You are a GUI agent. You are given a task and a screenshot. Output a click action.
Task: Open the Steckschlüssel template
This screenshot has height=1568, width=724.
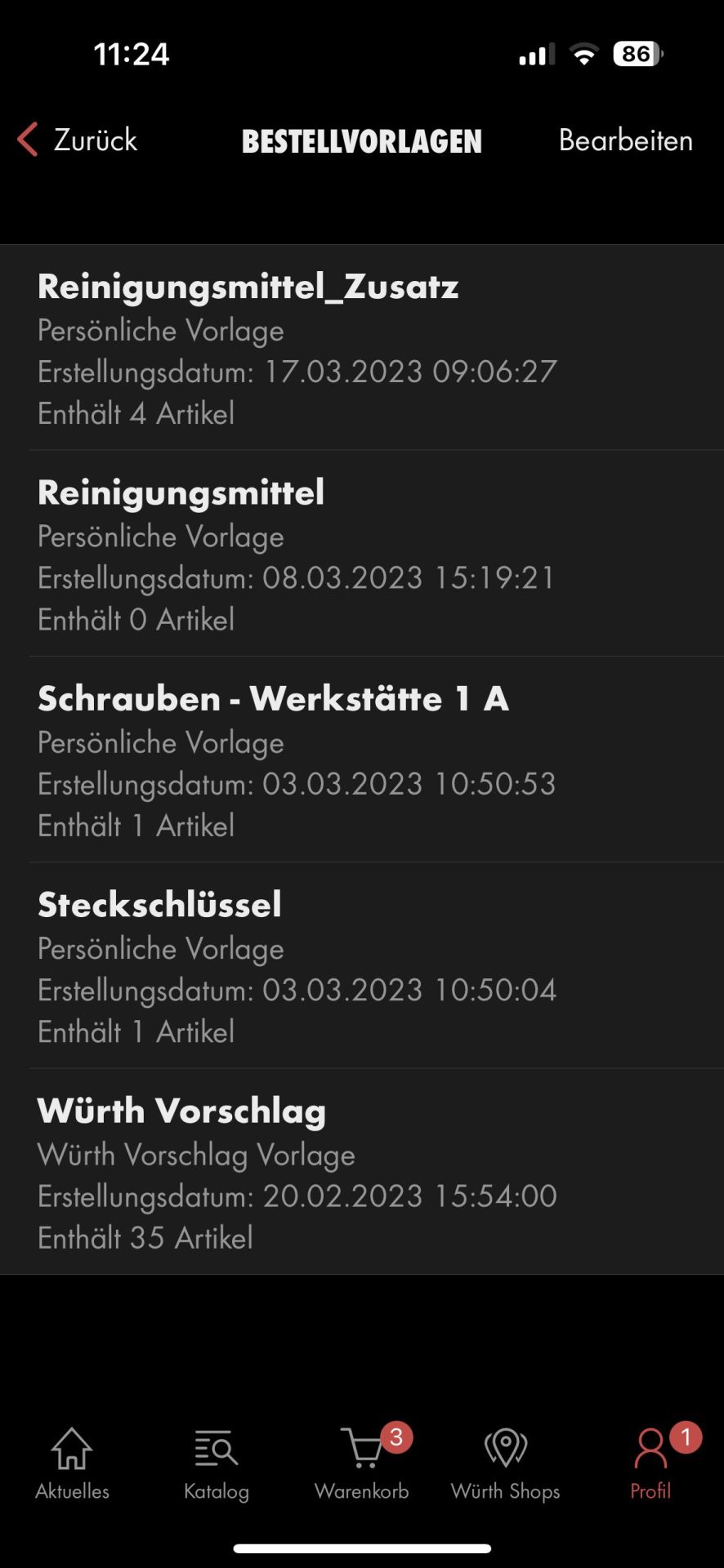click(x=362, y=966)
